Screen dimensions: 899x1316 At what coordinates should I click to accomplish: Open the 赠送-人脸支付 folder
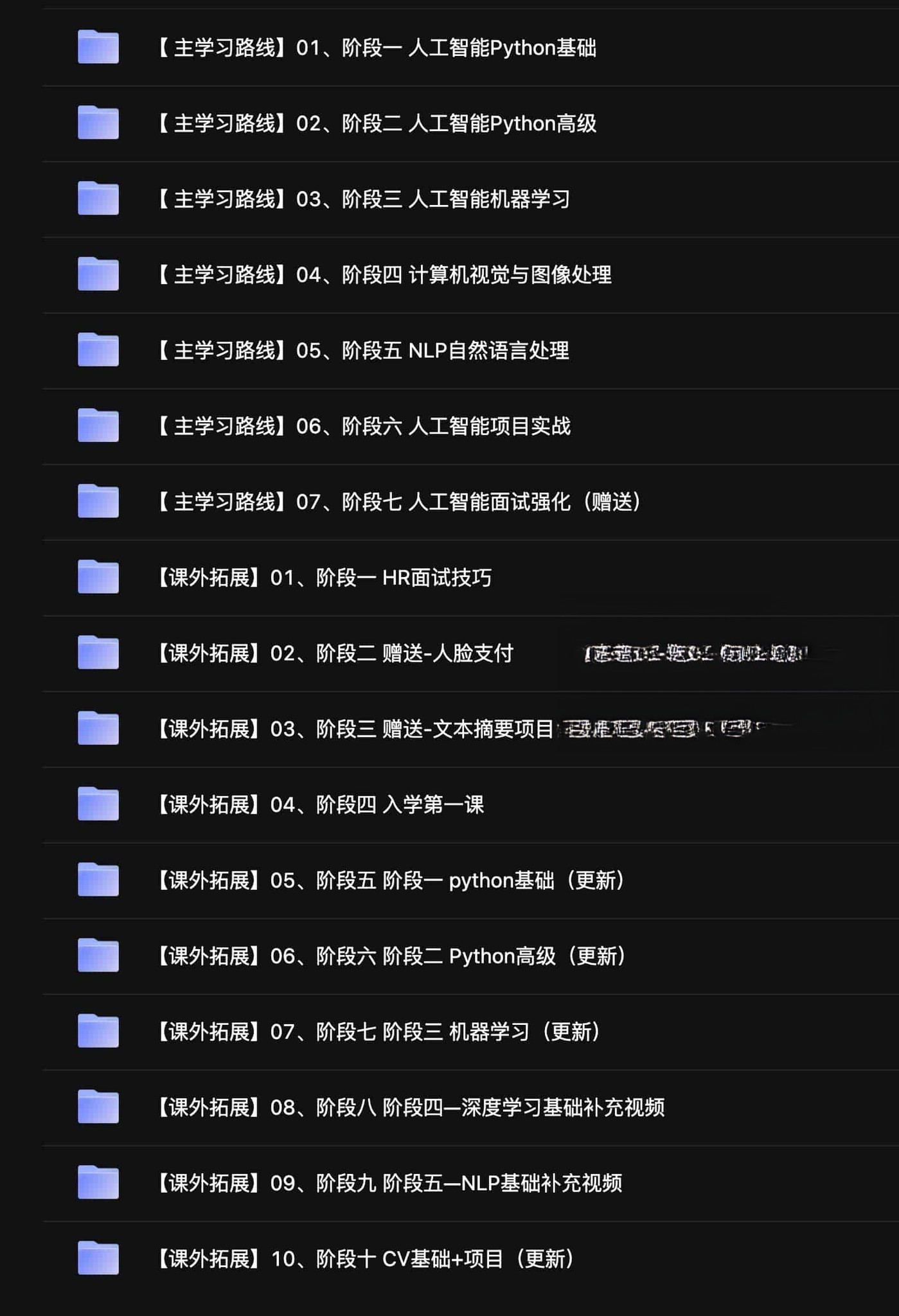pos(334,654)
